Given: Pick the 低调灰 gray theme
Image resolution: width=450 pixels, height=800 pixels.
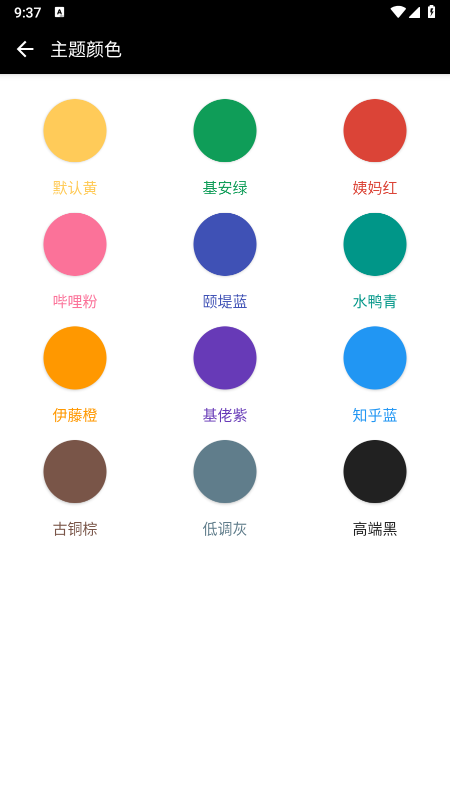Looking at the screenshot, I should tap(225, 471).
